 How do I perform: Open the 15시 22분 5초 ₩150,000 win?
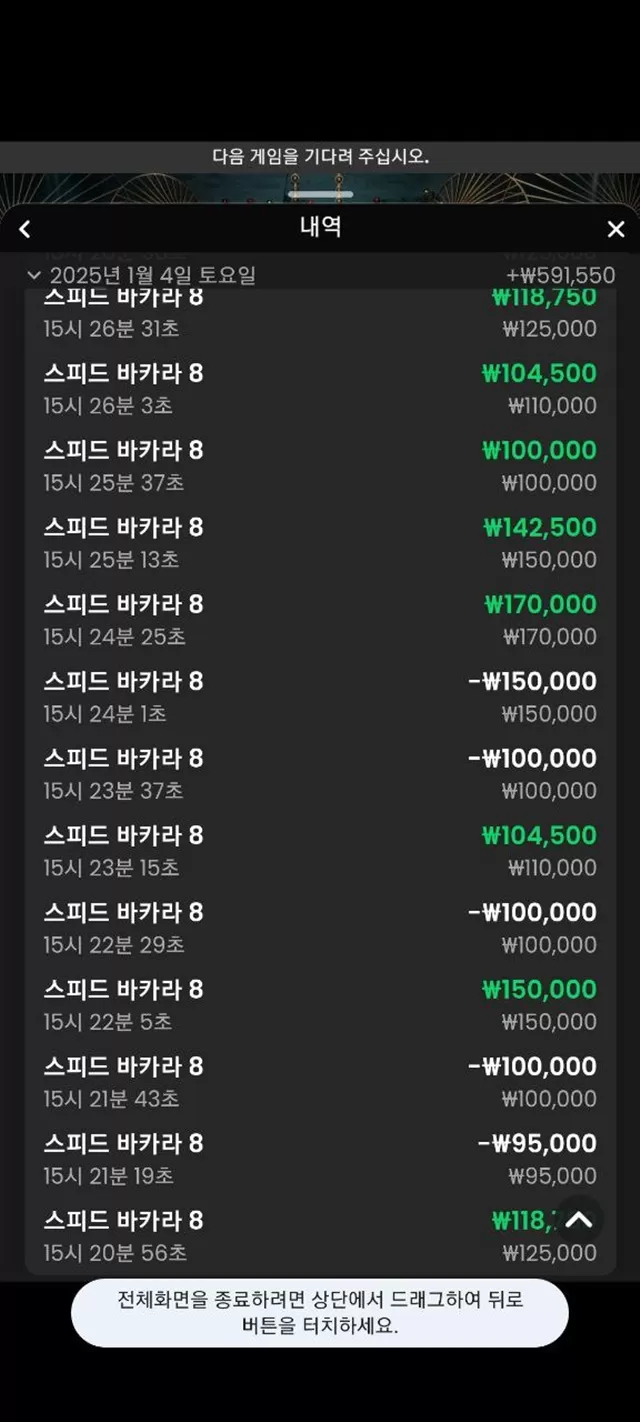coord(320,1005)
